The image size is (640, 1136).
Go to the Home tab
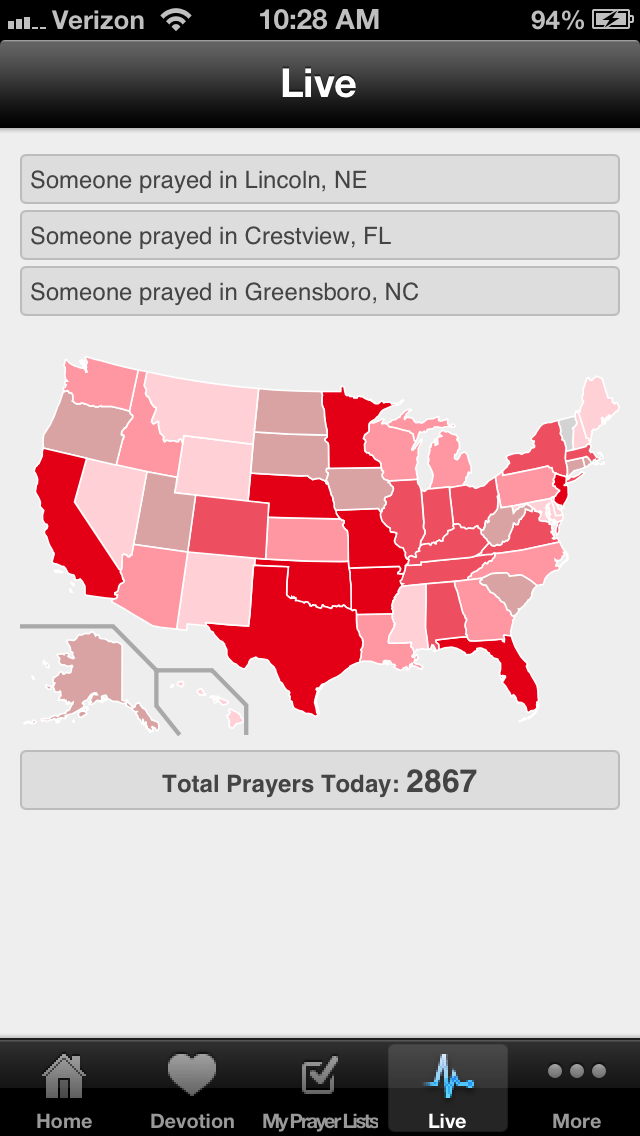point(64,1090)
